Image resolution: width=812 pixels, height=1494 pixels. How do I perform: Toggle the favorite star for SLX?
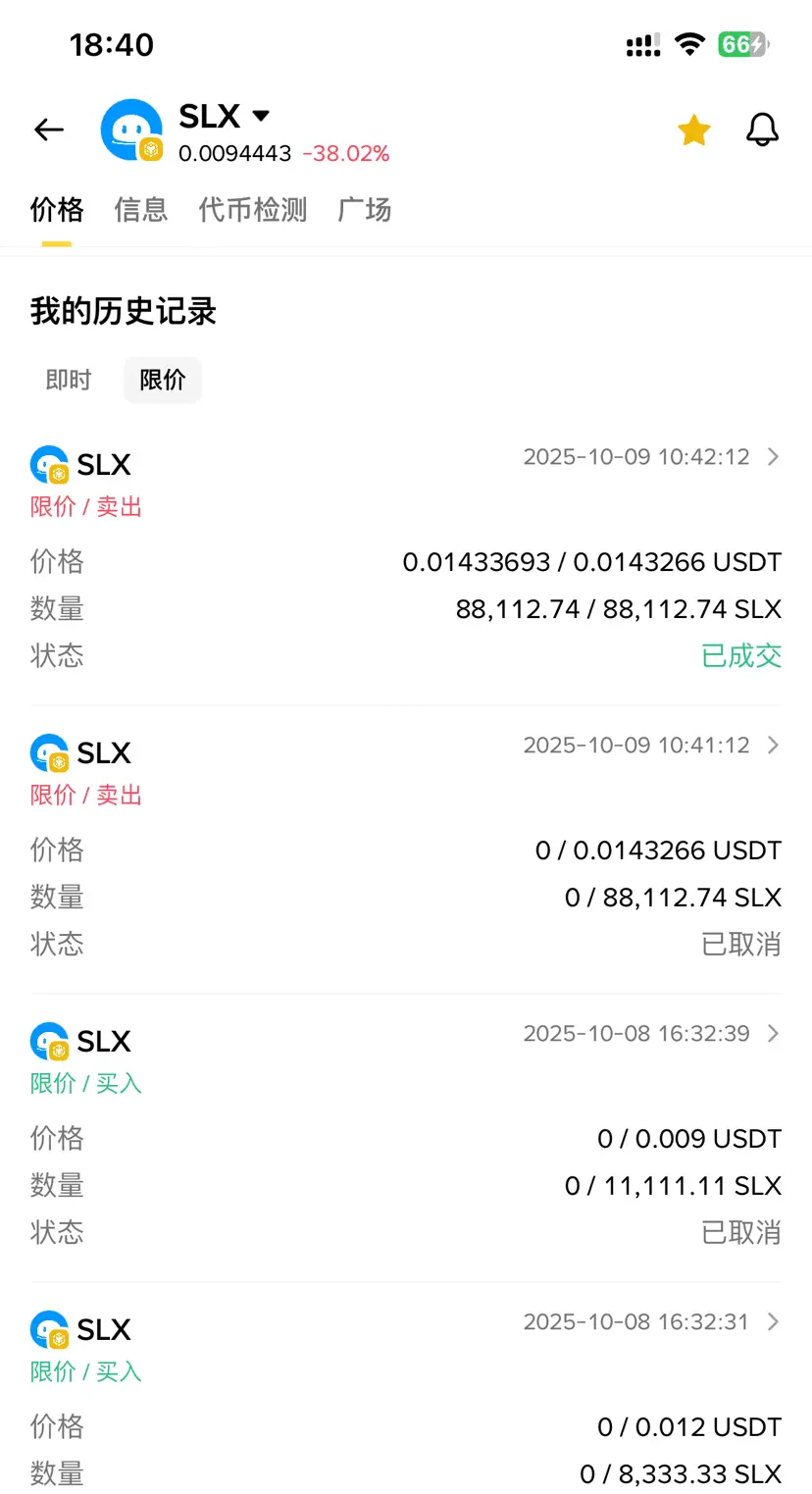click(x=693, y=129)
